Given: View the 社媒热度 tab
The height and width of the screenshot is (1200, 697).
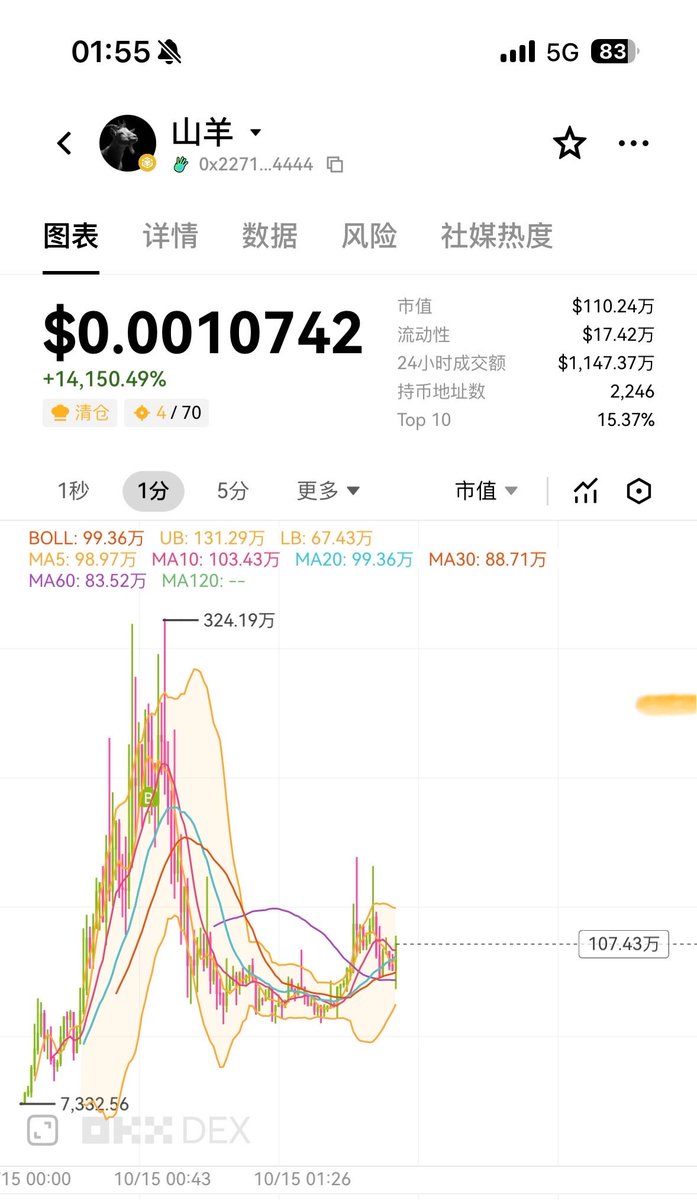Looking at the screenshot, I should (x=496, y=236).
